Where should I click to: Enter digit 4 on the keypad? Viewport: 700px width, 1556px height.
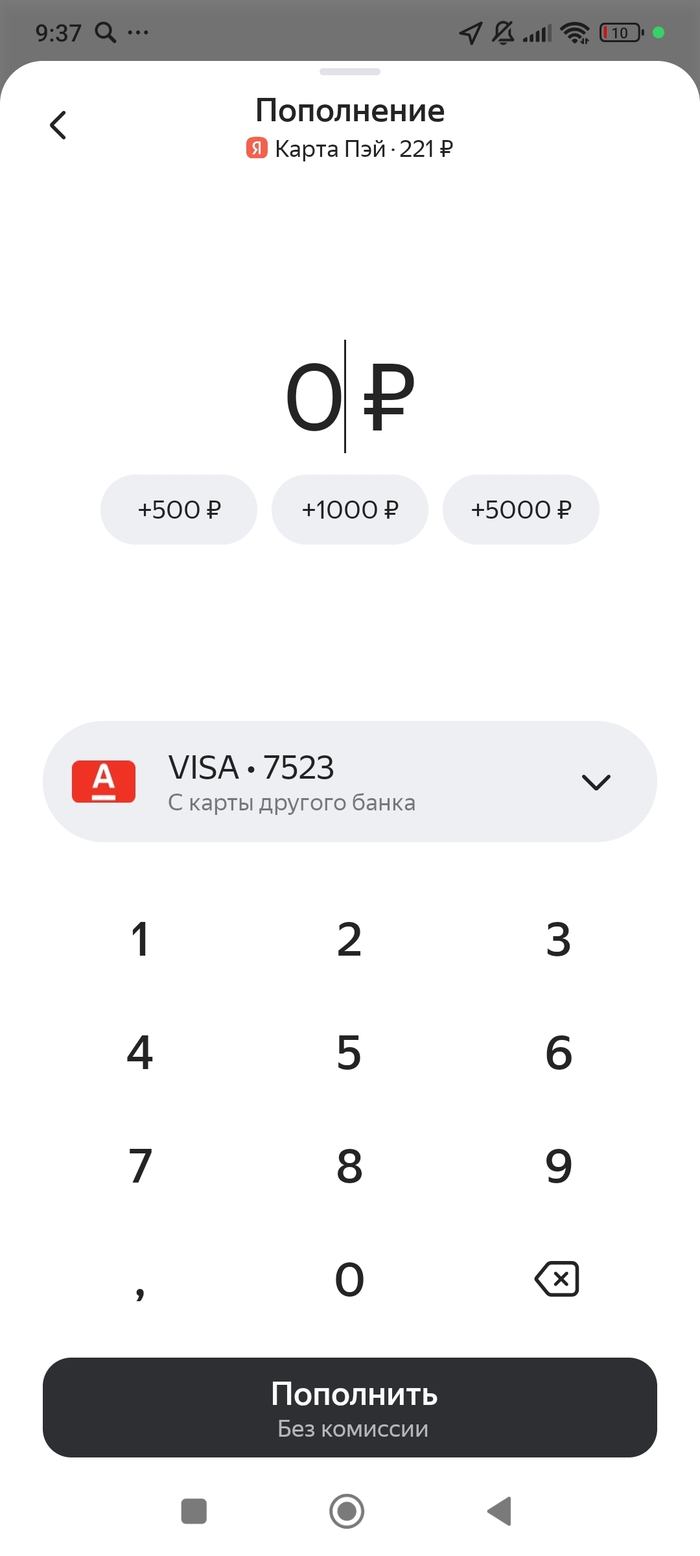click(x=140, y=1053)
